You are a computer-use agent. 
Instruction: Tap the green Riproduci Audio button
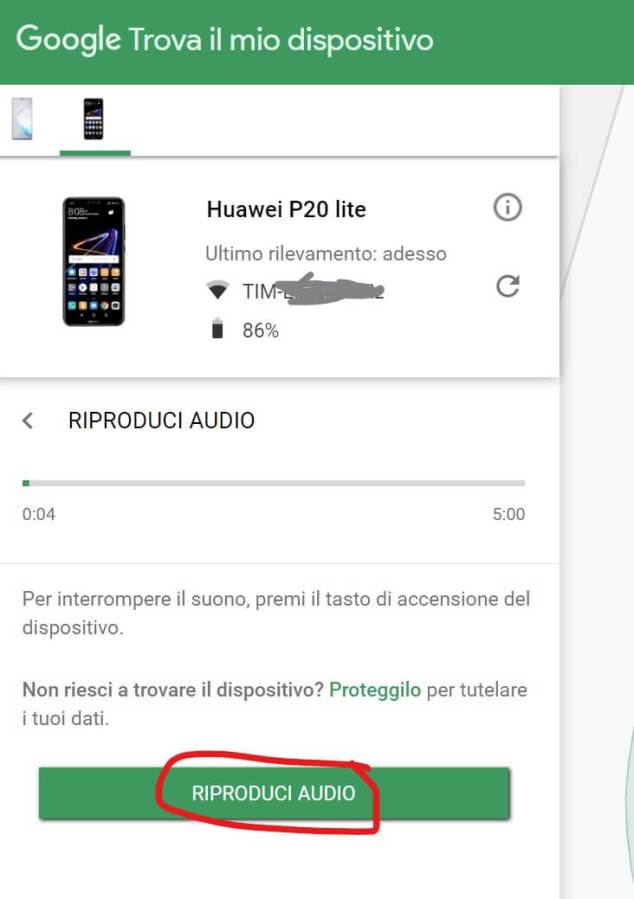pos(273,793)
